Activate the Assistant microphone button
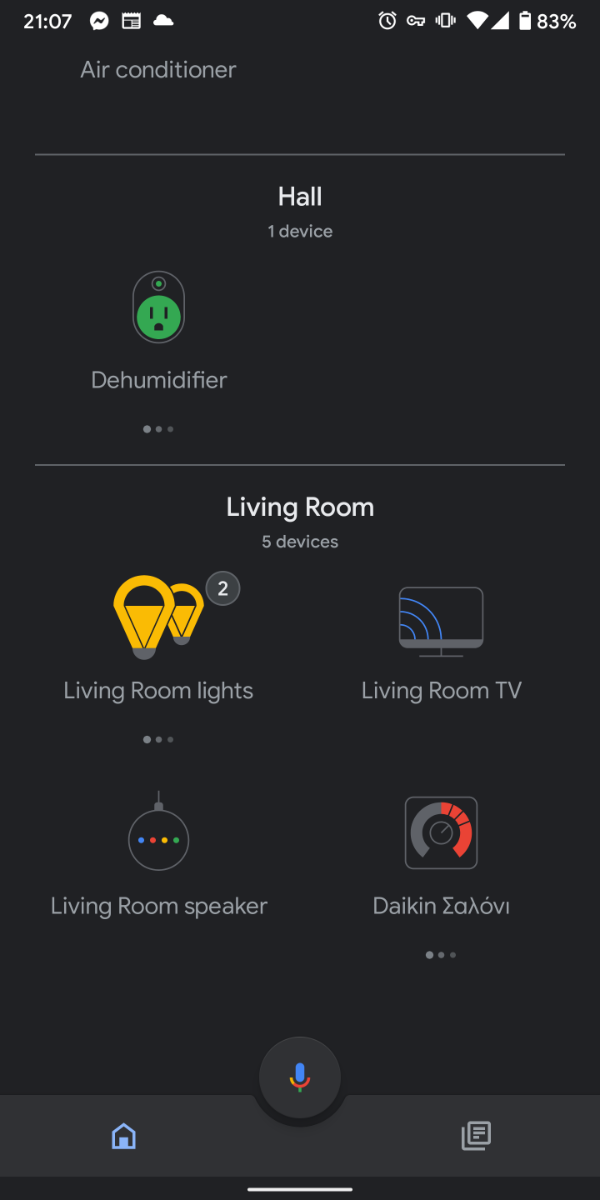This screenshot has width=600, height=1200. click(x=300, y=1077)
